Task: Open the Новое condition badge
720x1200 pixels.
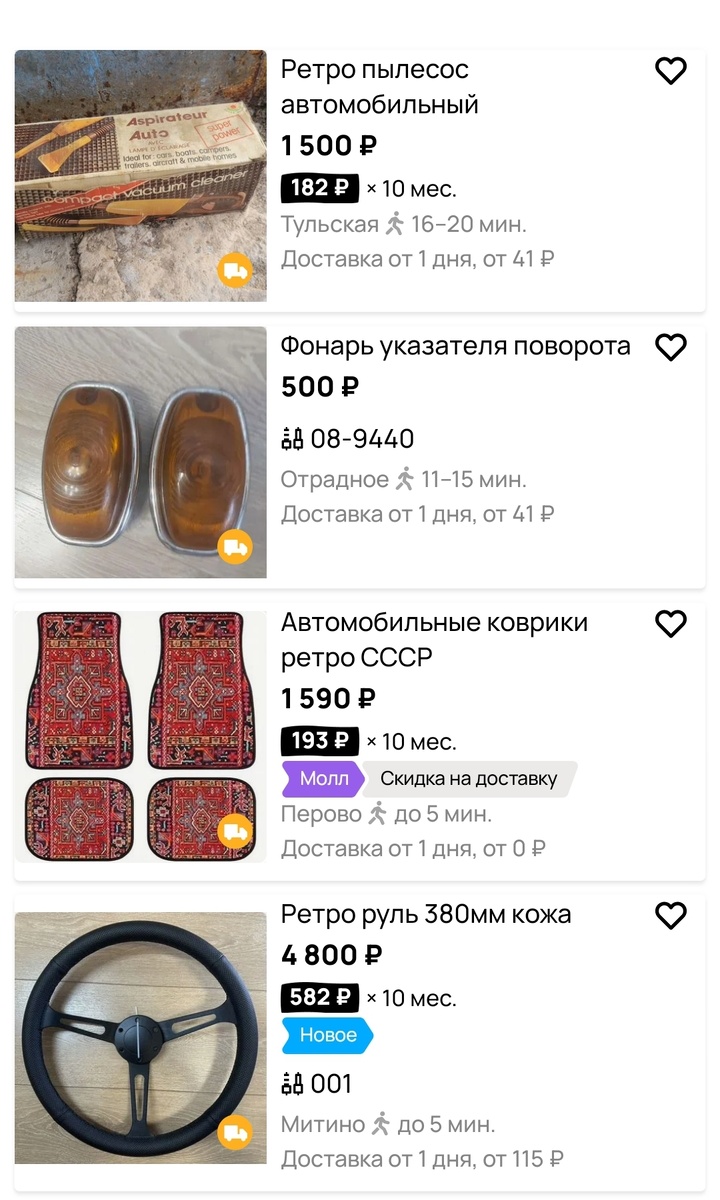Action: (x=327, y=1036)
